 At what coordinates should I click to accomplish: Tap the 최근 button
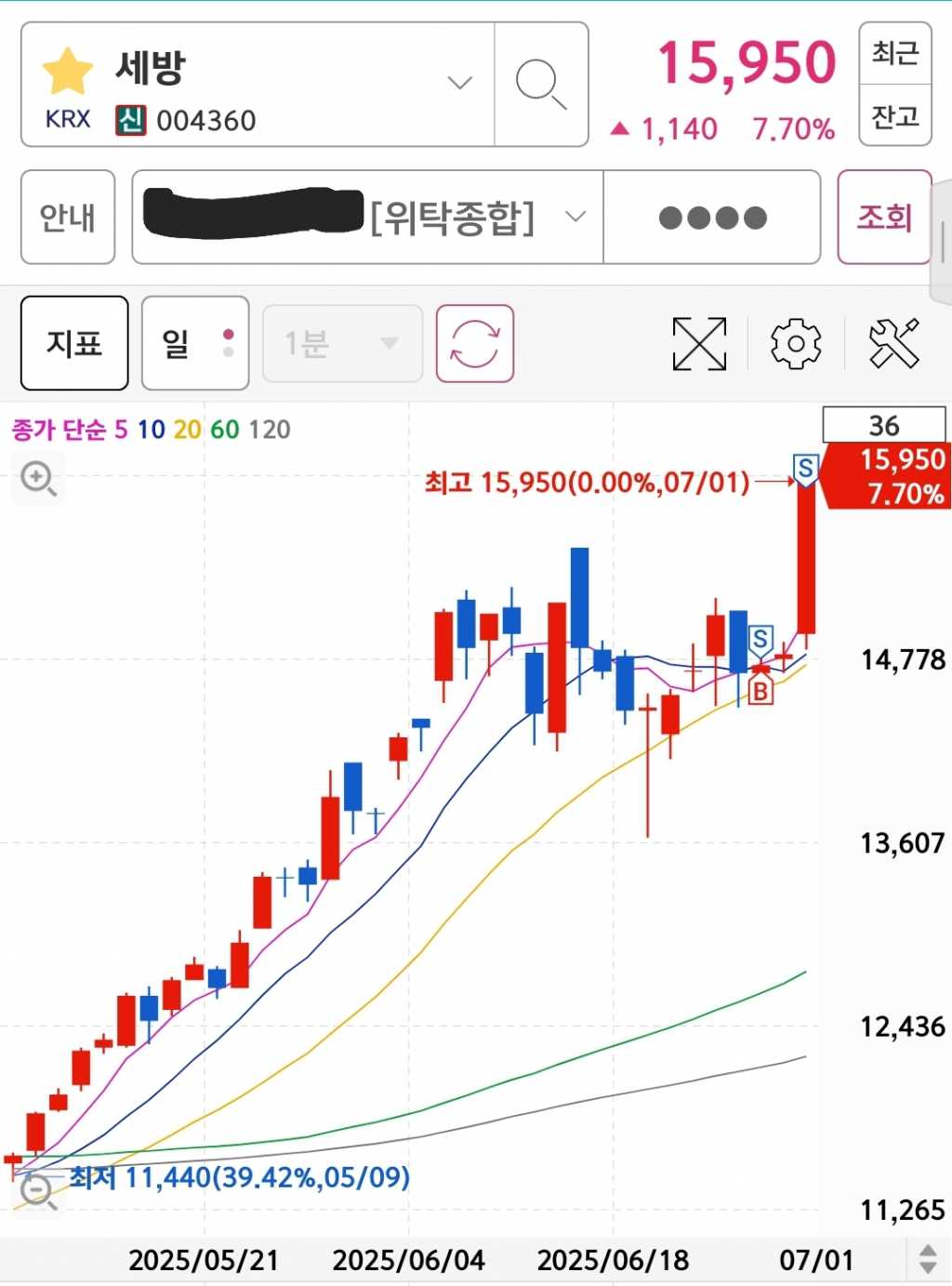click(x=894, y=53)
